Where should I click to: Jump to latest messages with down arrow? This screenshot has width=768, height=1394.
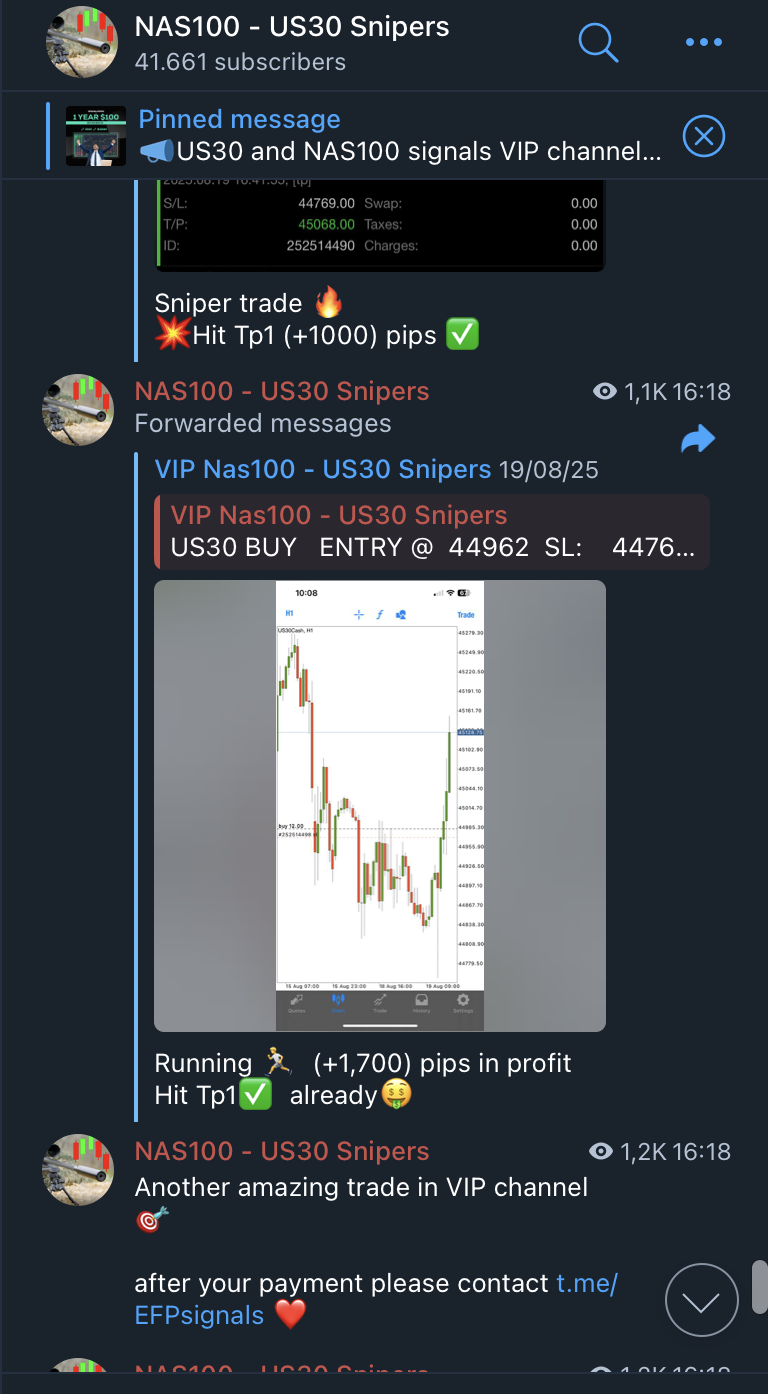(701, 1300)
